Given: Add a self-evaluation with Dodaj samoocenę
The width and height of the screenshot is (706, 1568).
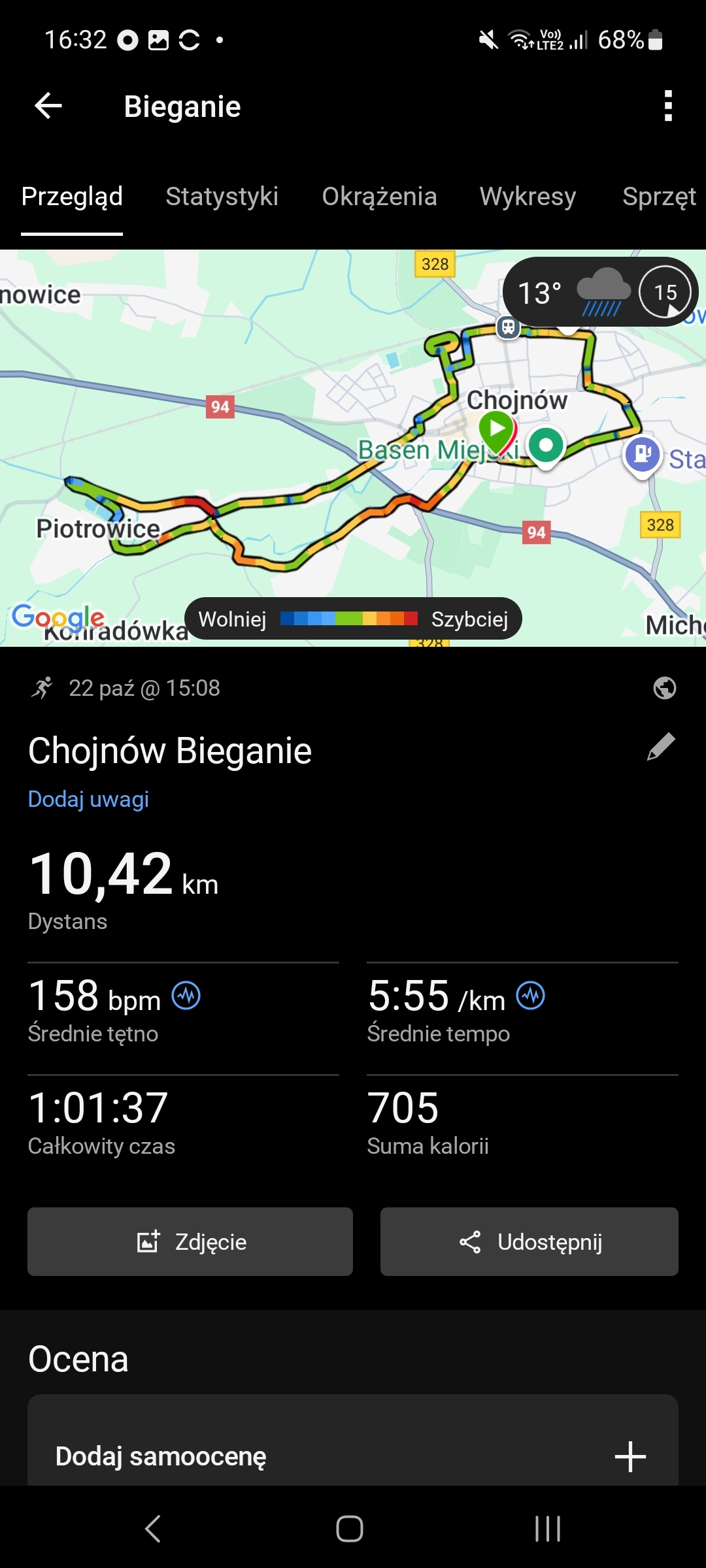Looking at the screenshot, I should 353,1456.
